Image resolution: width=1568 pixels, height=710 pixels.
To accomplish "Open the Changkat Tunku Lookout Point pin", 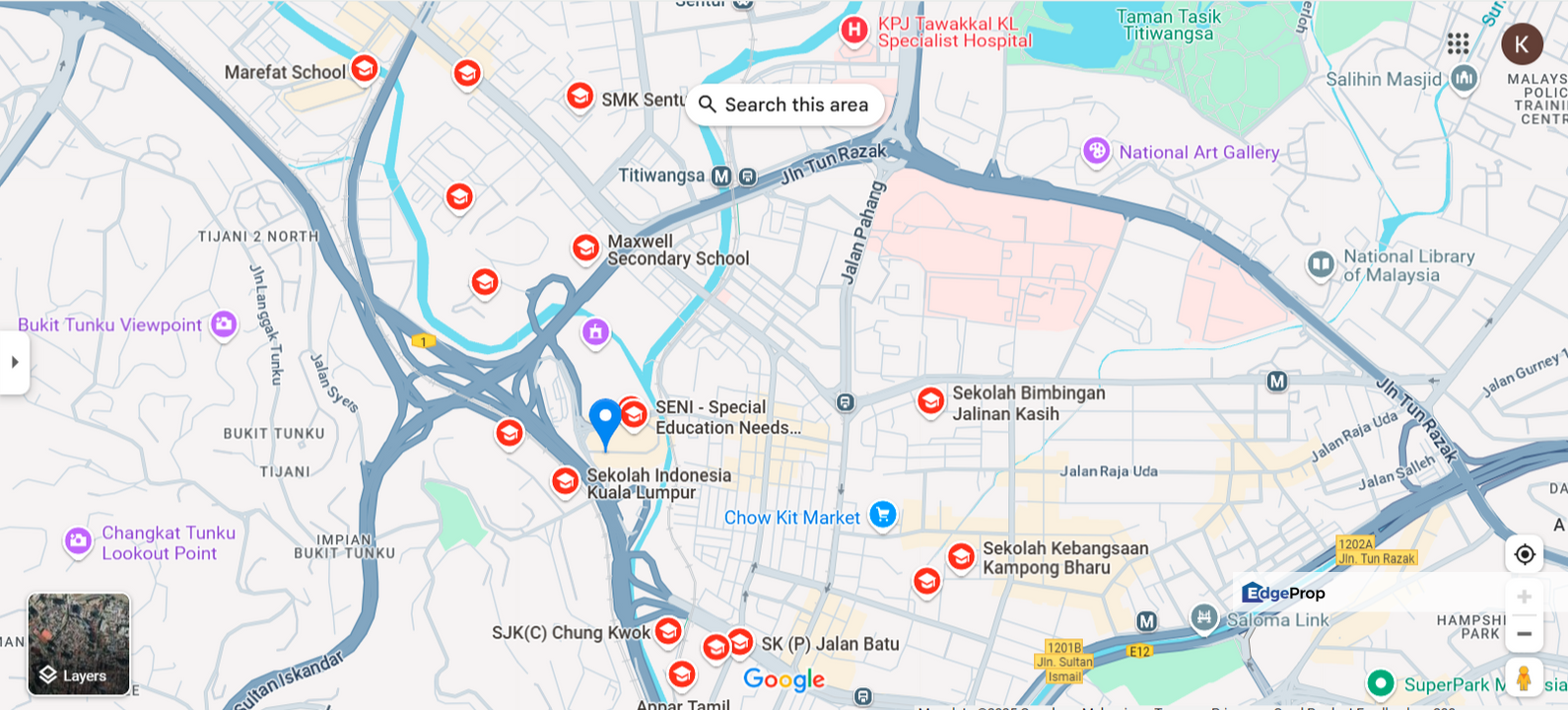I will [78, 540].
